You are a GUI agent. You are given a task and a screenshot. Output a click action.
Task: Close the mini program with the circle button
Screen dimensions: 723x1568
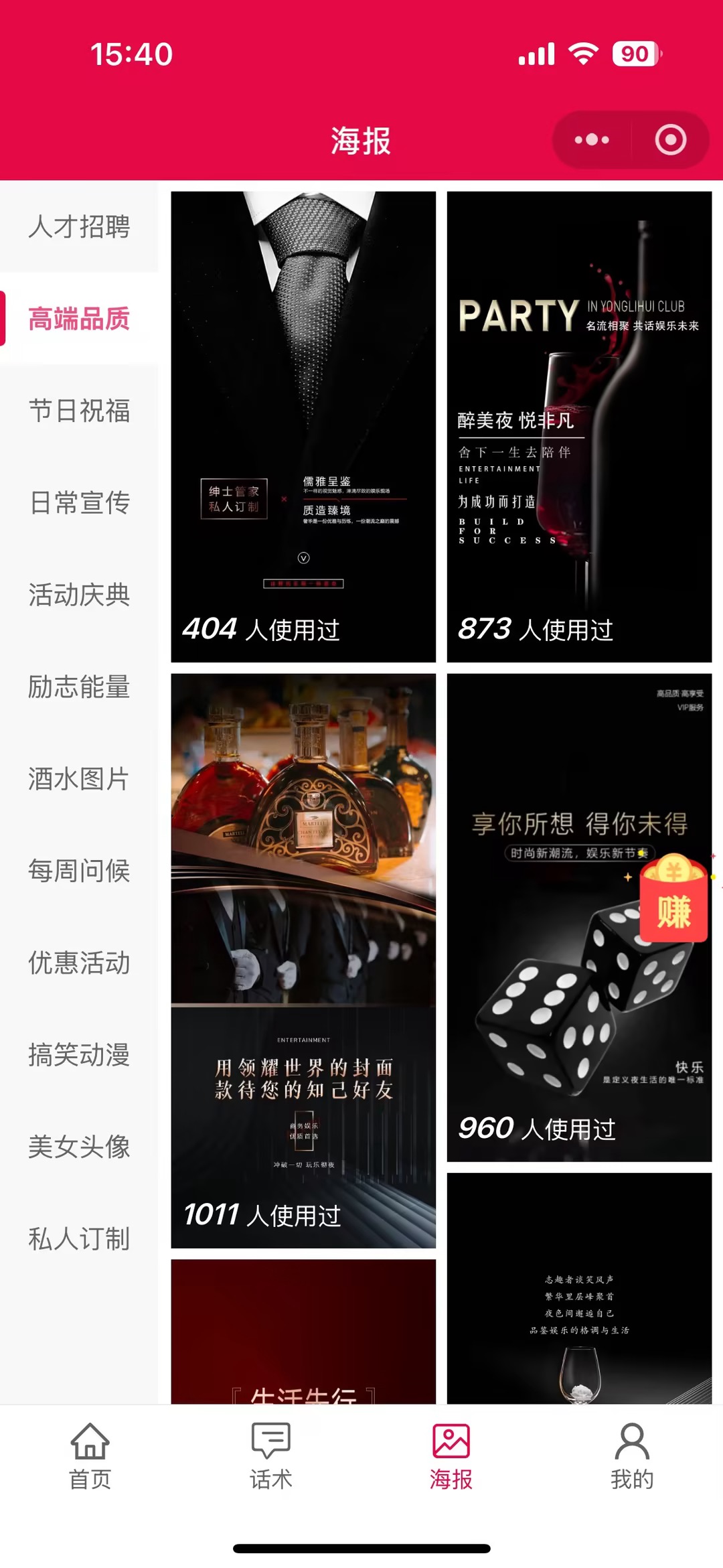[x=670, y=140]
